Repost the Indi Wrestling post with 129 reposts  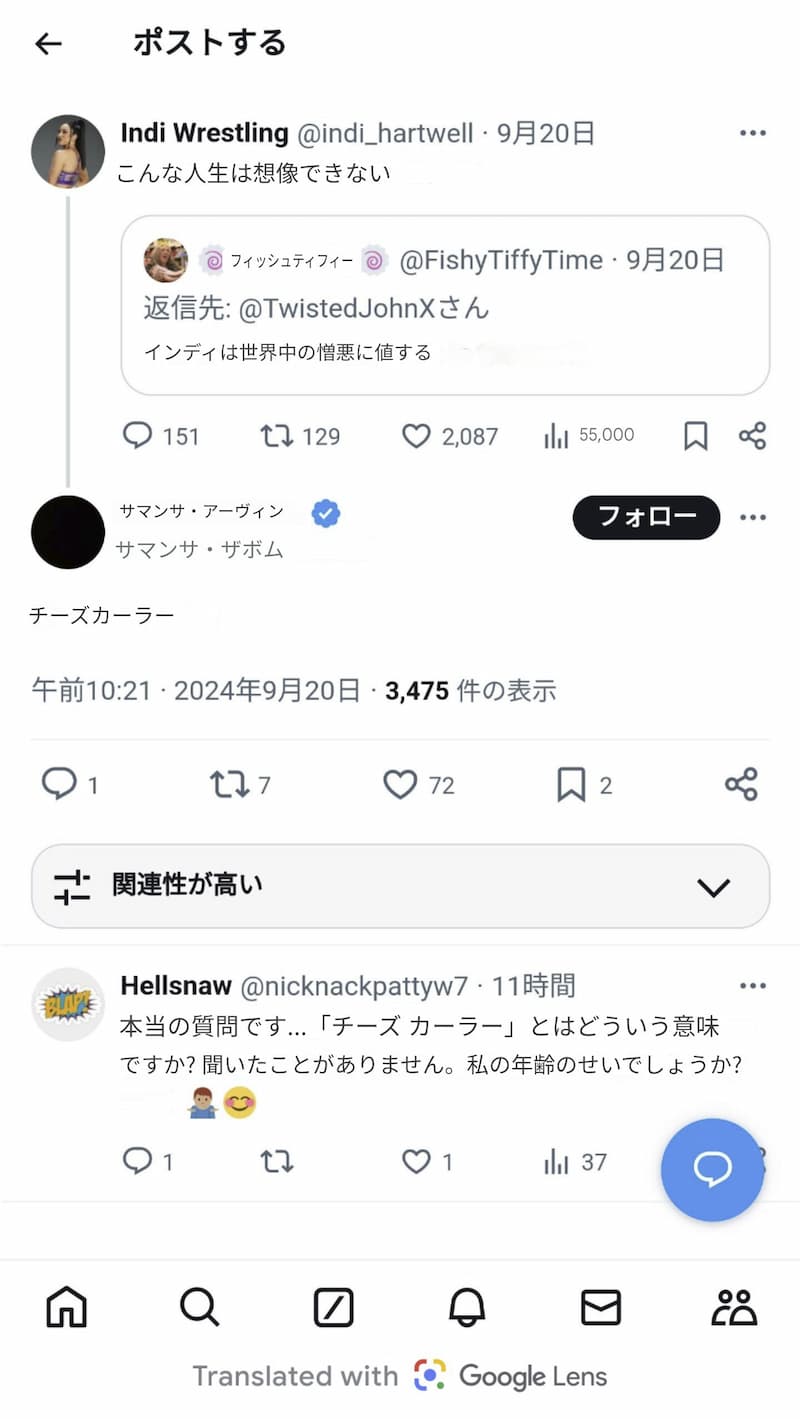[275, 436]
